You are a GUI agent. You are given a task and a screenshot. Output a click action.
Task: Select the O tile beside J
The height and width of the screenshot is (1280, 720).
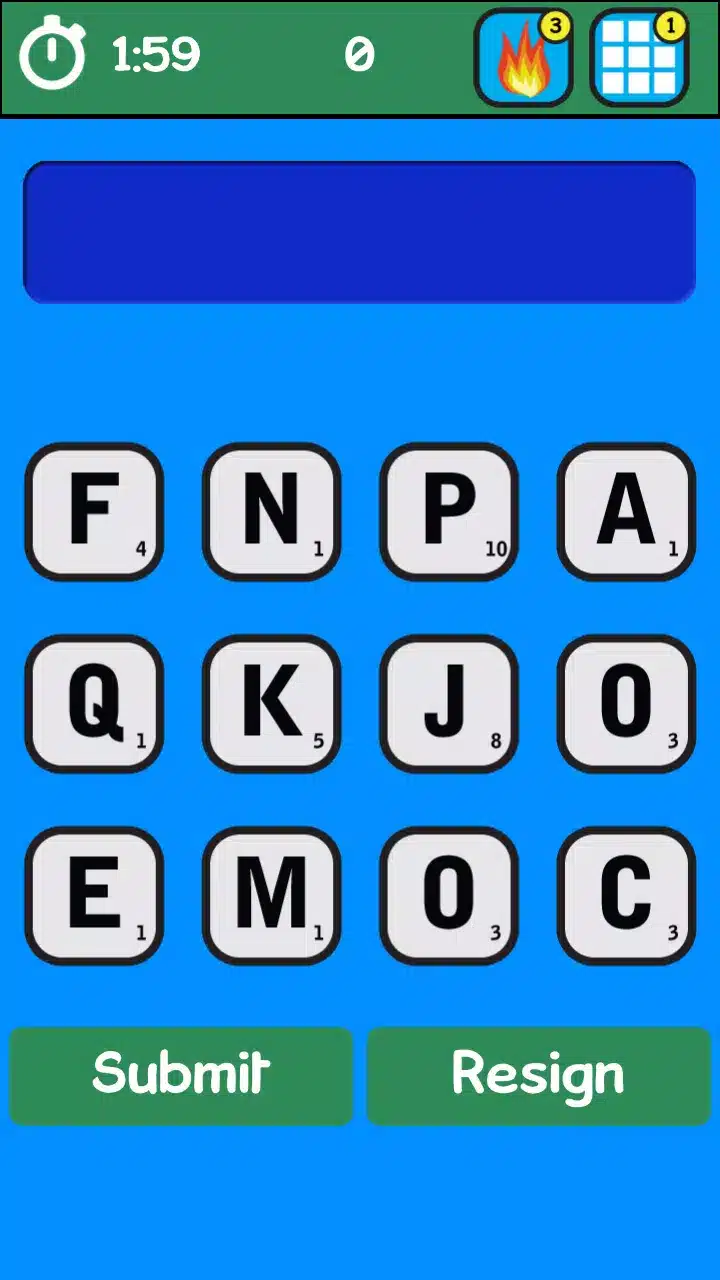[626, 703]
